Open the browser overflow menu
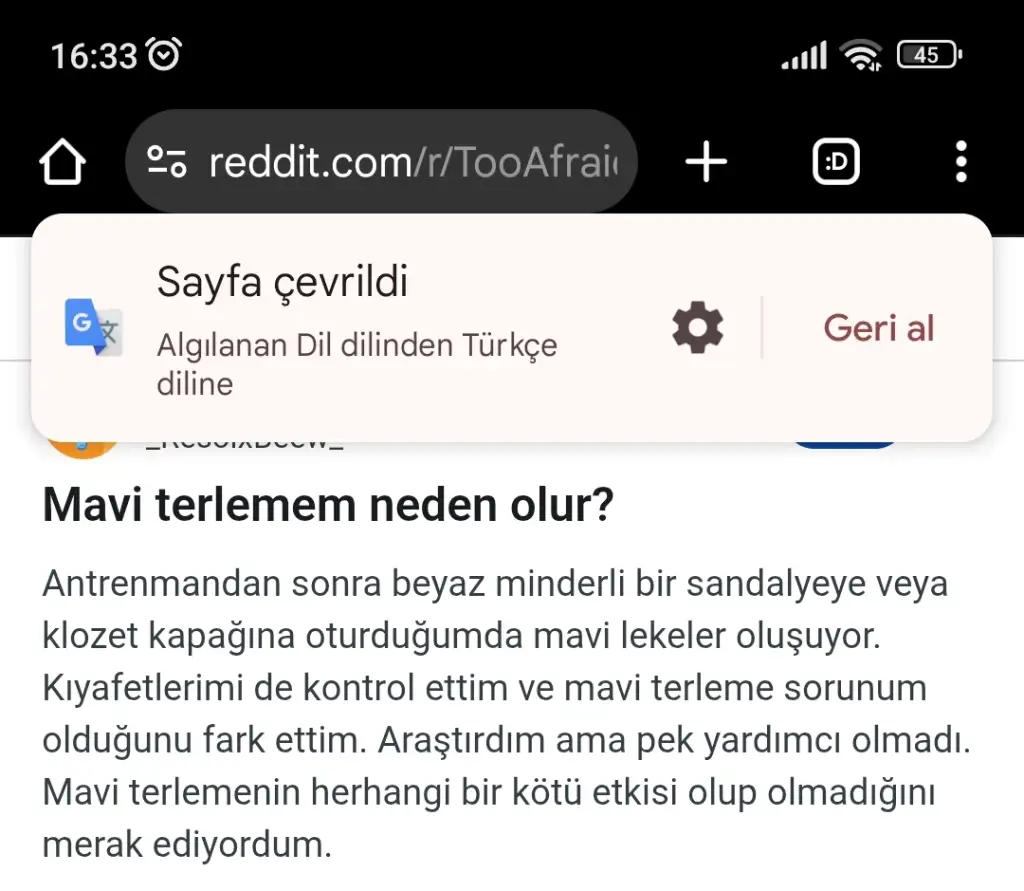Viewport: 1024px width, 891px height. (960, 162)
